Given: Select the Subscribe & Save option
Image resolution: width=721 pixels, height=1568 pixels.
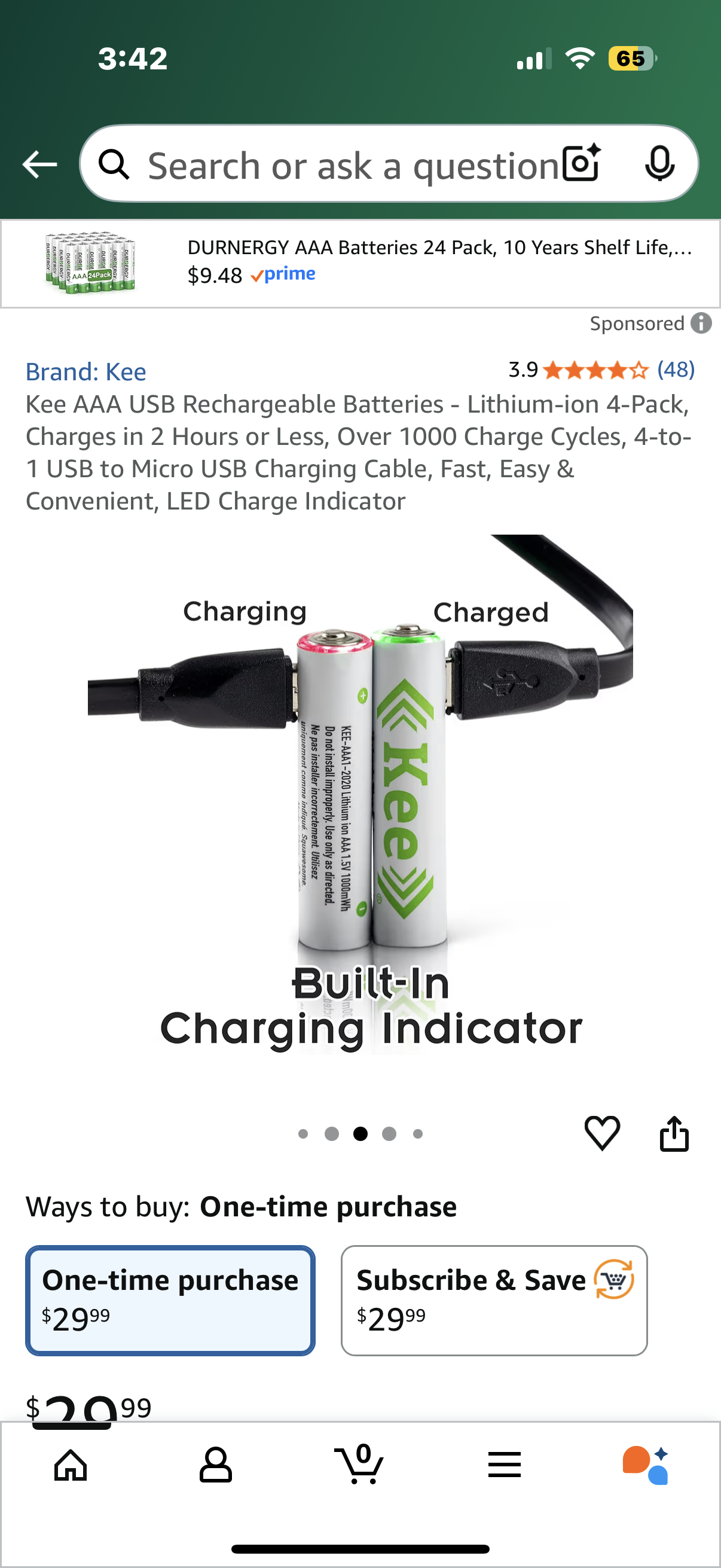Looking at the screenshot, I should (x=493, y=1300).
